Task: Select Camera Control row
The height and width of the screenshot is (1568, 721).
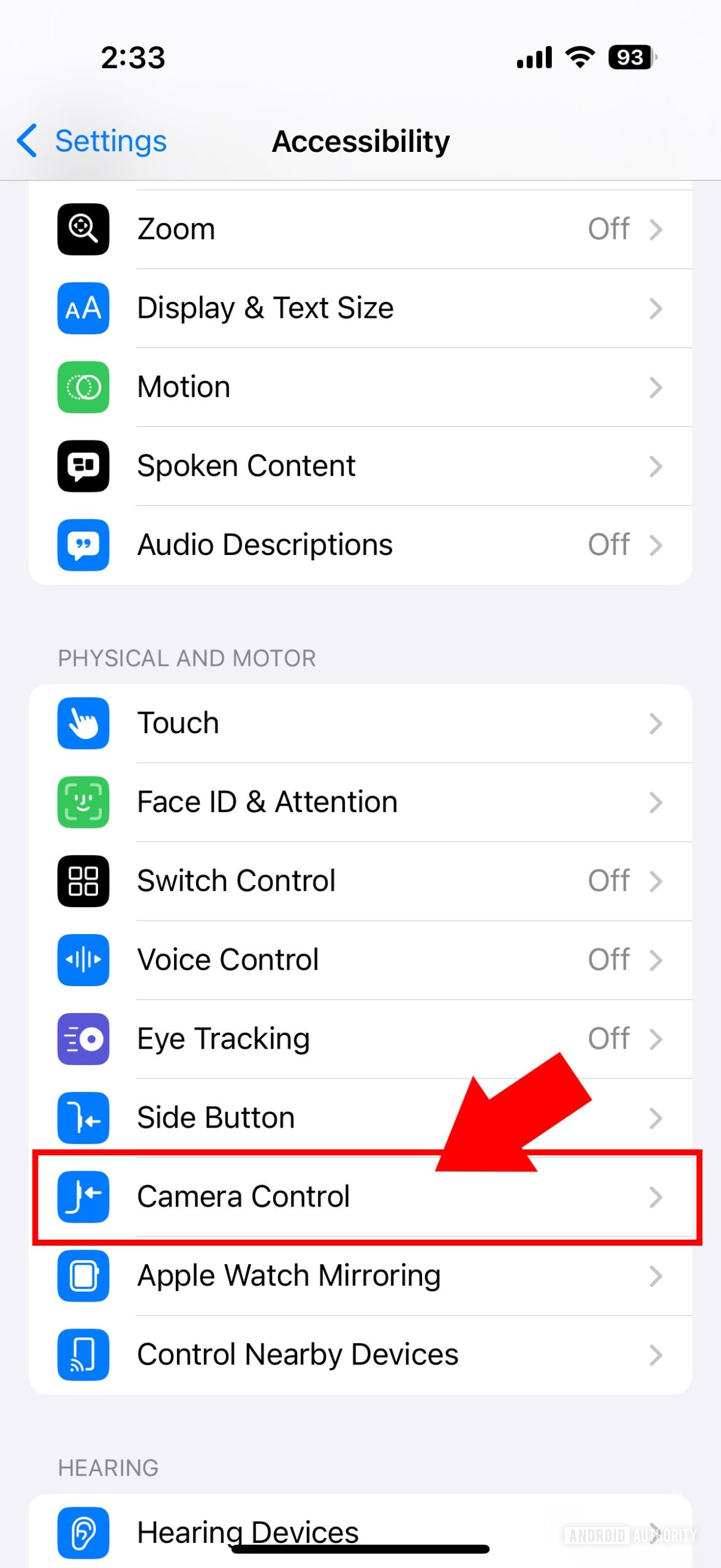Action: coord(360,1197)
